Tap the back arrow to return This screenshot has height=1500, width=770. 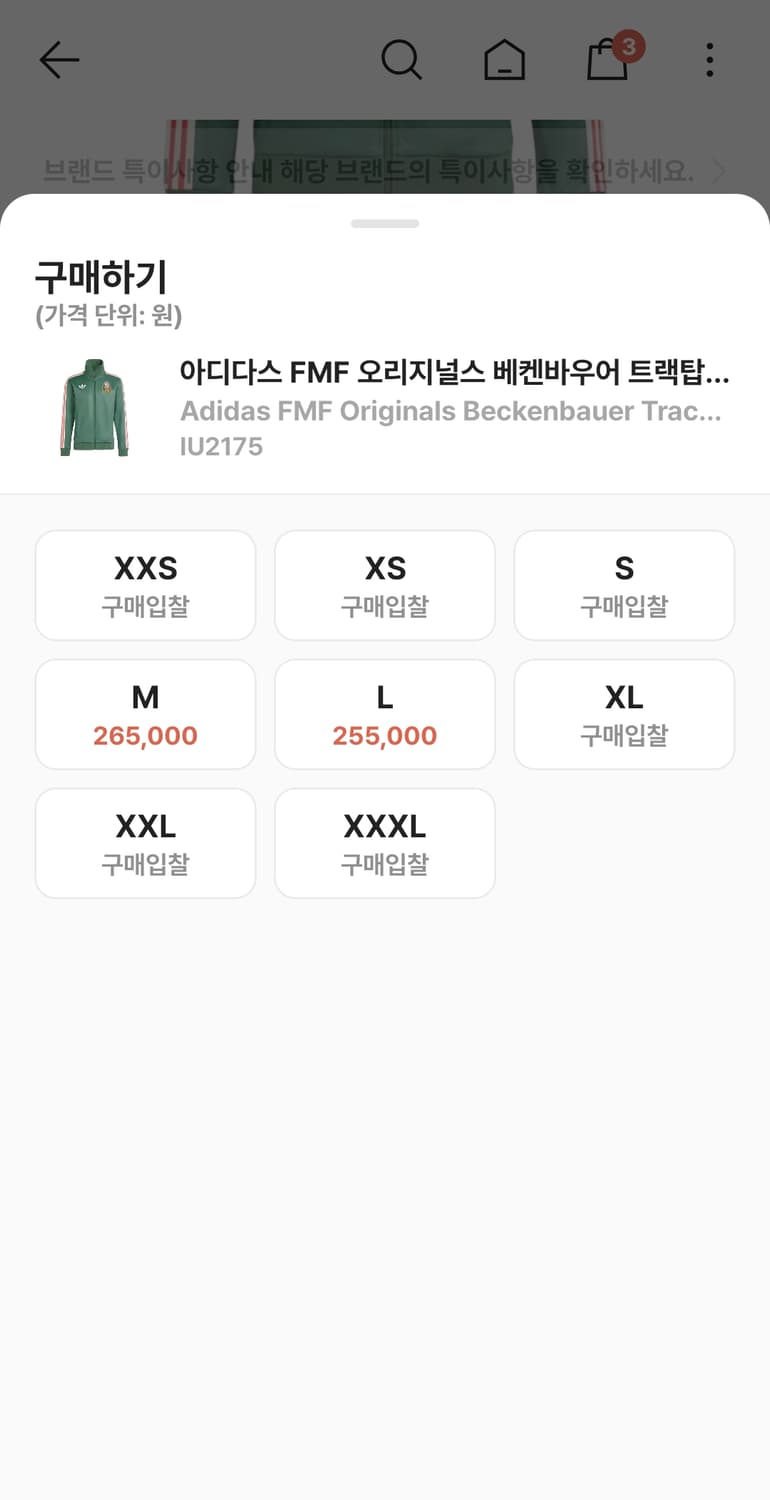tap(59, 60)
